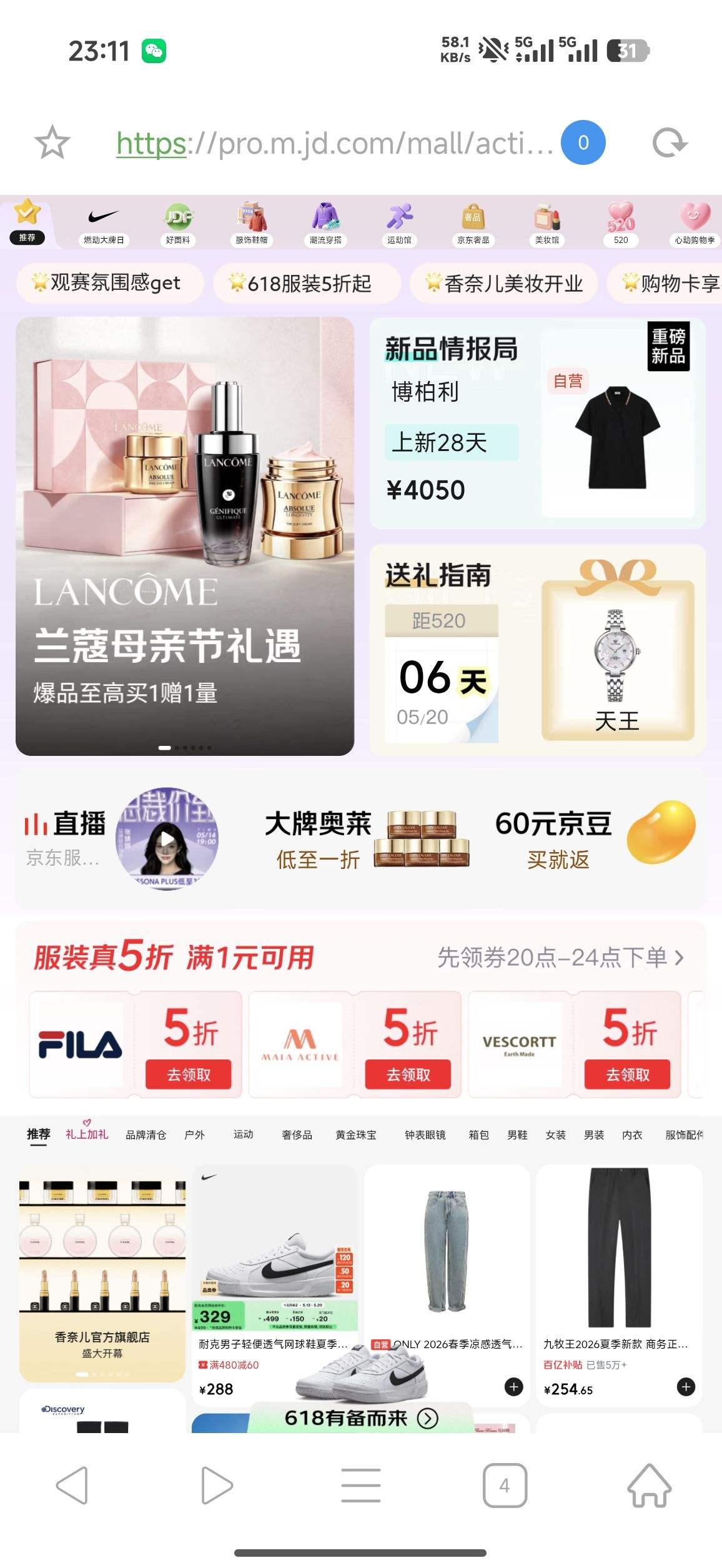
Task: Open the 香奈儿美妆开业 chip
Action: (504, 284)
